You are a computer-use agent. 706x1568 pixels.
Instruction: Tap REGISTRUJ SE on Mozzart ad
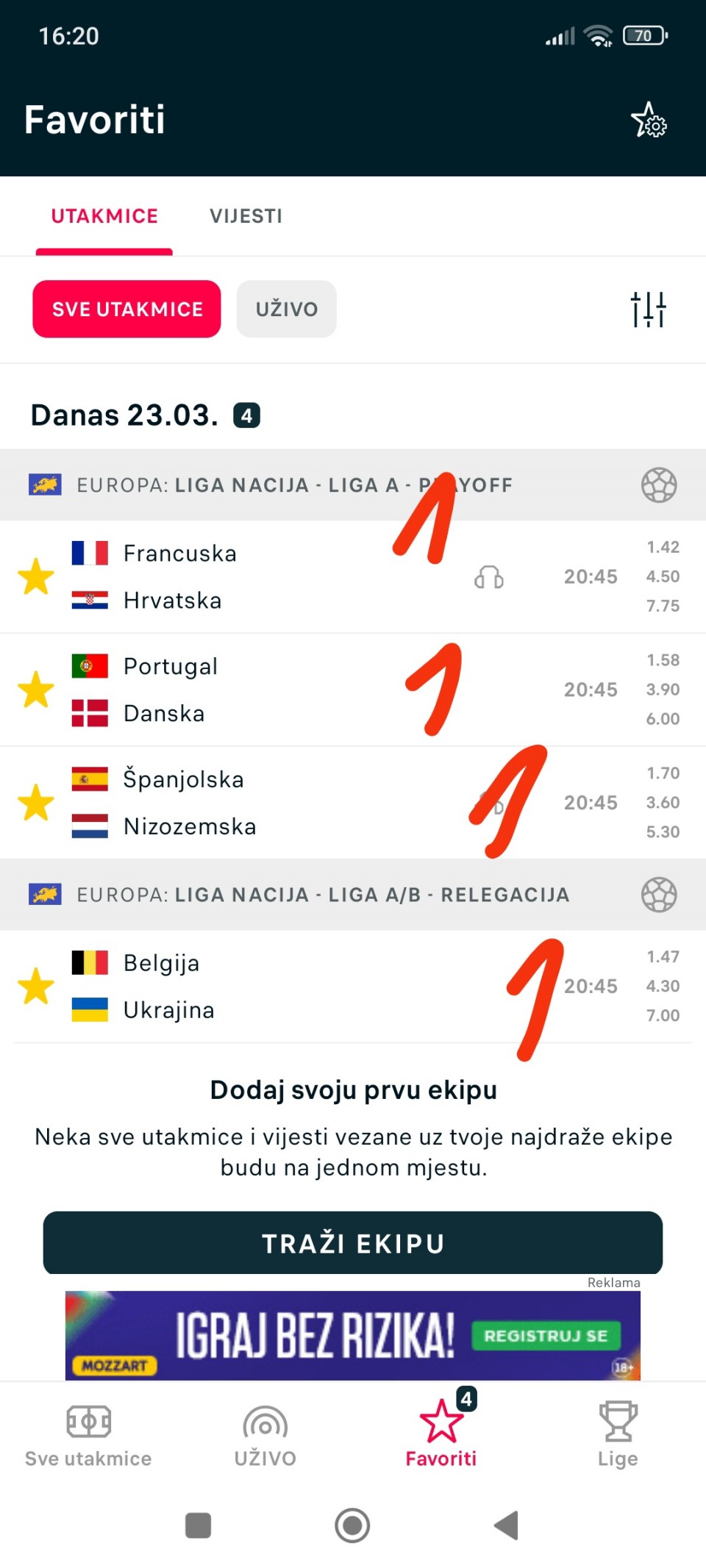[546, 1336]
